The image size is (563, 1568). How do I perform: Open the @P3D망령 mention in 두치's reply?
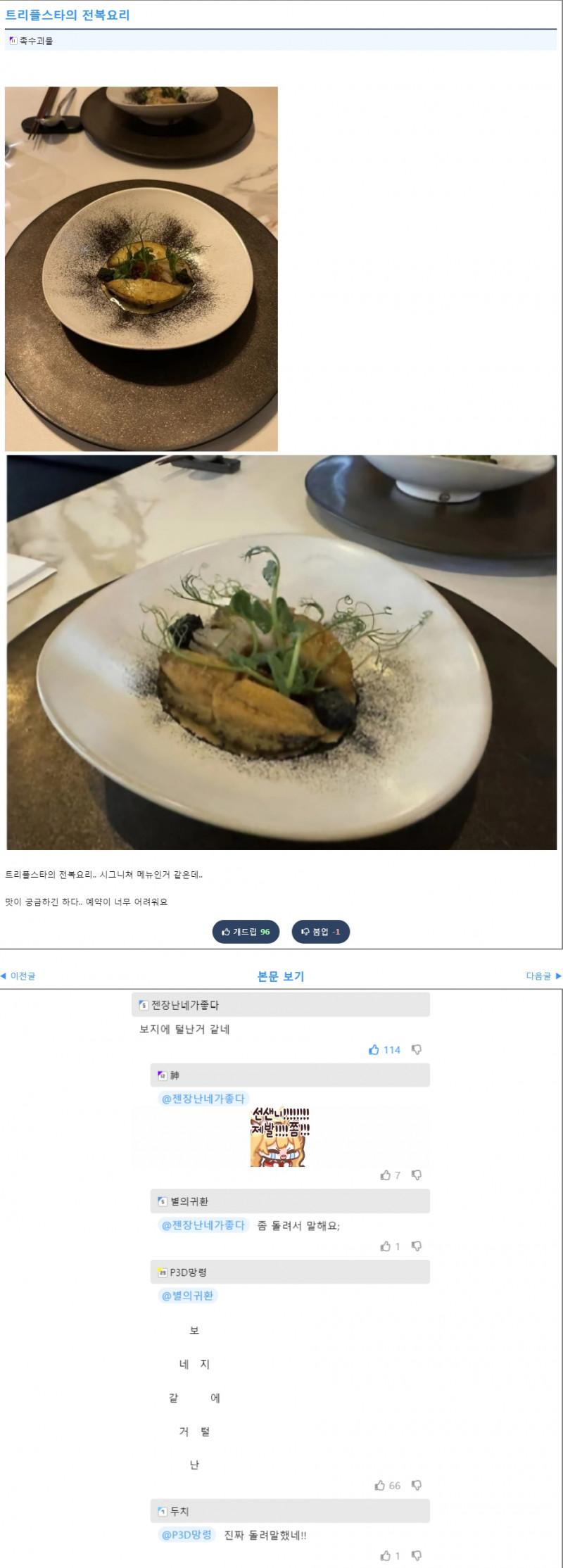[x=187, y=1535]
